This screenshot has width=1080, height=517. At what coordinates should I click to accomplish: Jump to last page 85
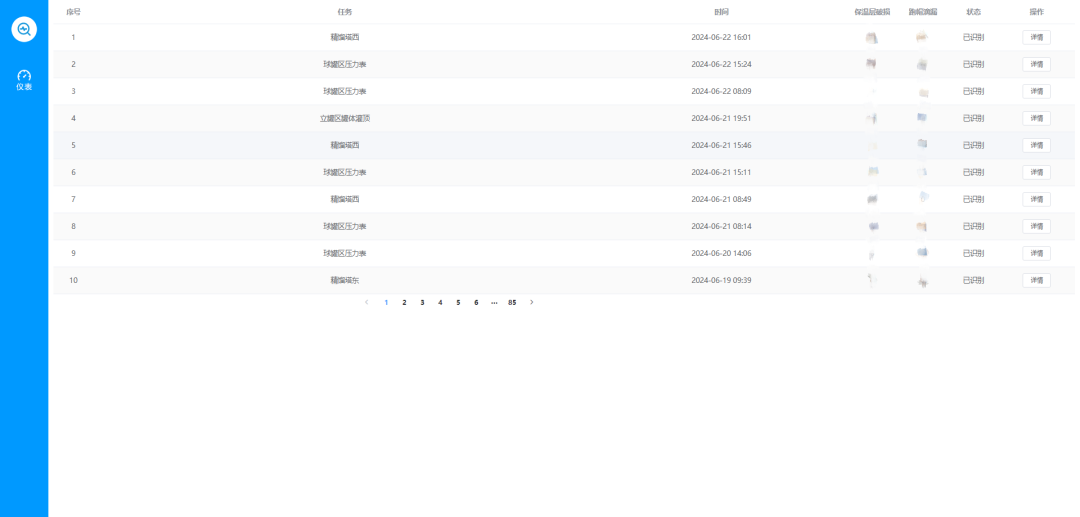512,302
